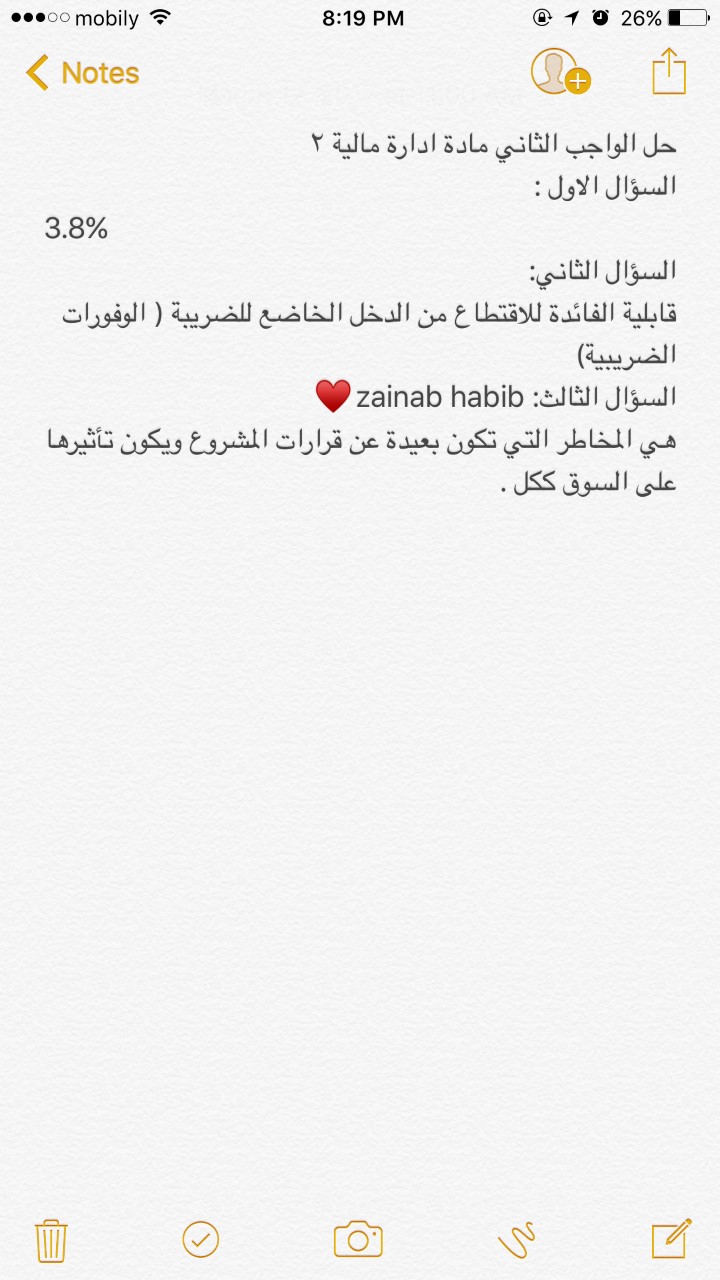
Task: Start a sketch drawing
Action: coord(517,1240)
